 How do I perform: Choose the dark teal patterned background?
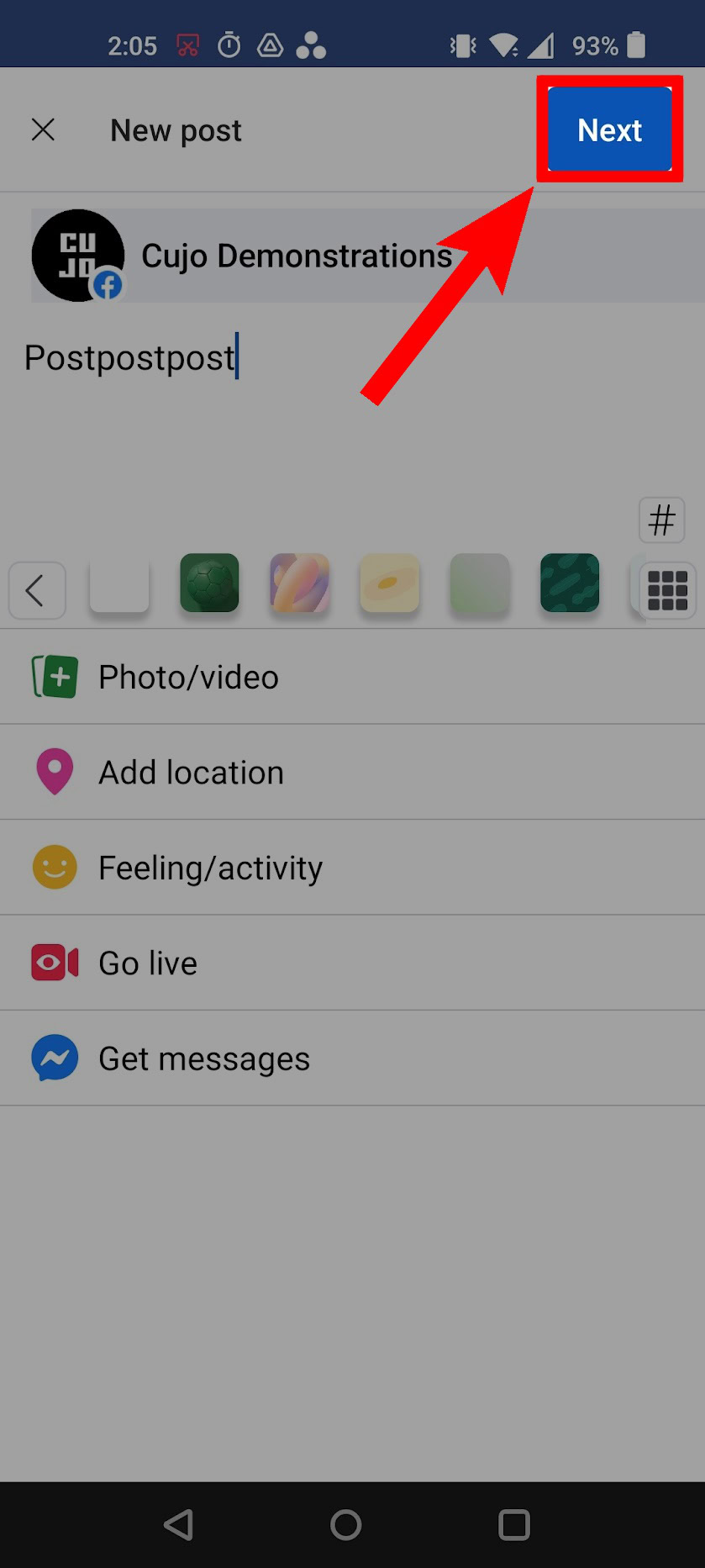[569, 583]
